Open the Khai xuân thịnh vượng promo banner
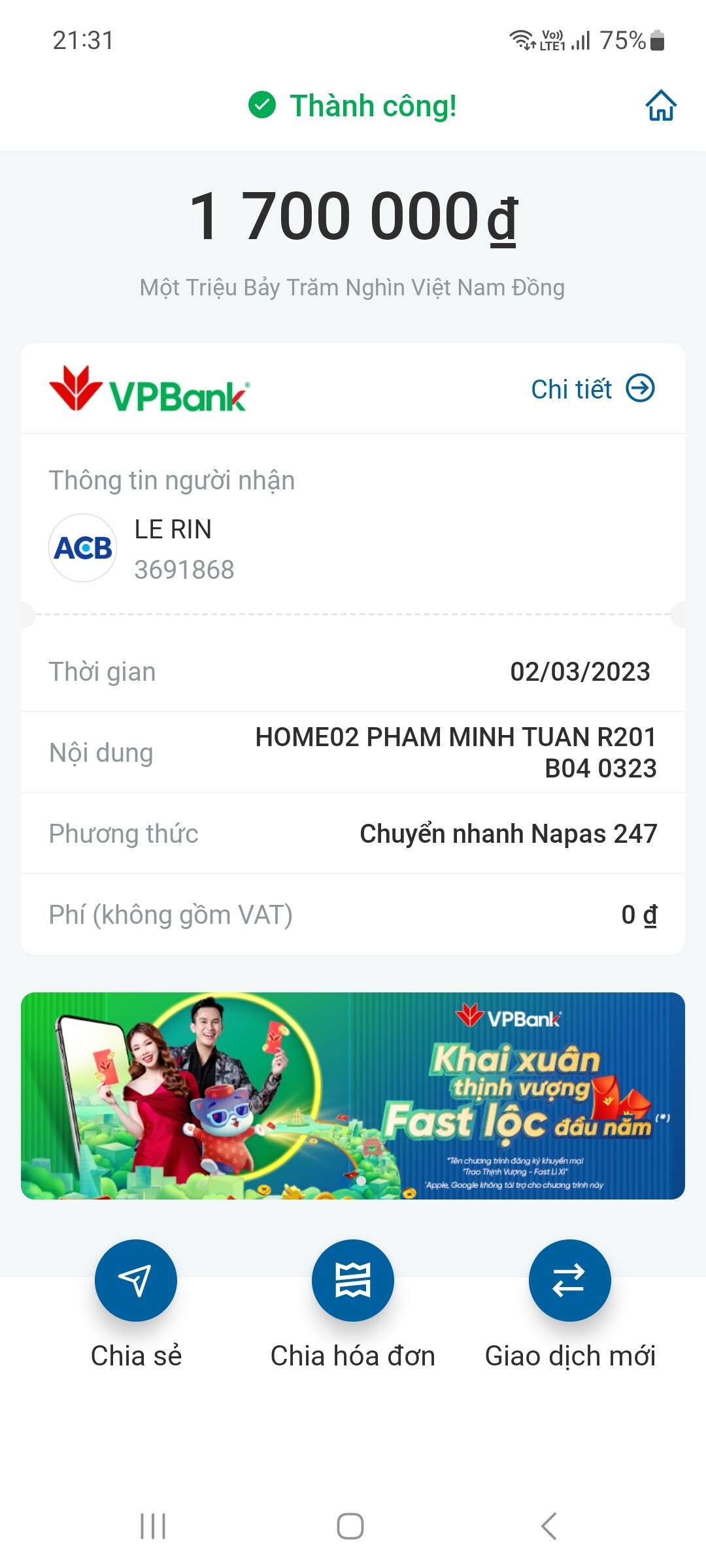706x1568 pixels. [x=353, y=1096]
